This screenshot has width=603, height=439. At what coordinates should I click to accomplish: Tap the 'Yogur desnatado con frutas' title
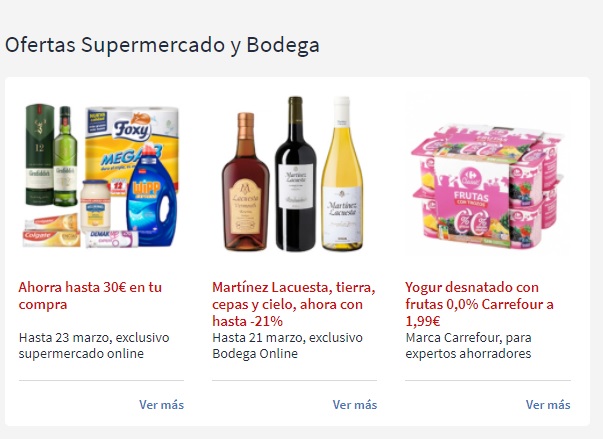coord(480,304)
